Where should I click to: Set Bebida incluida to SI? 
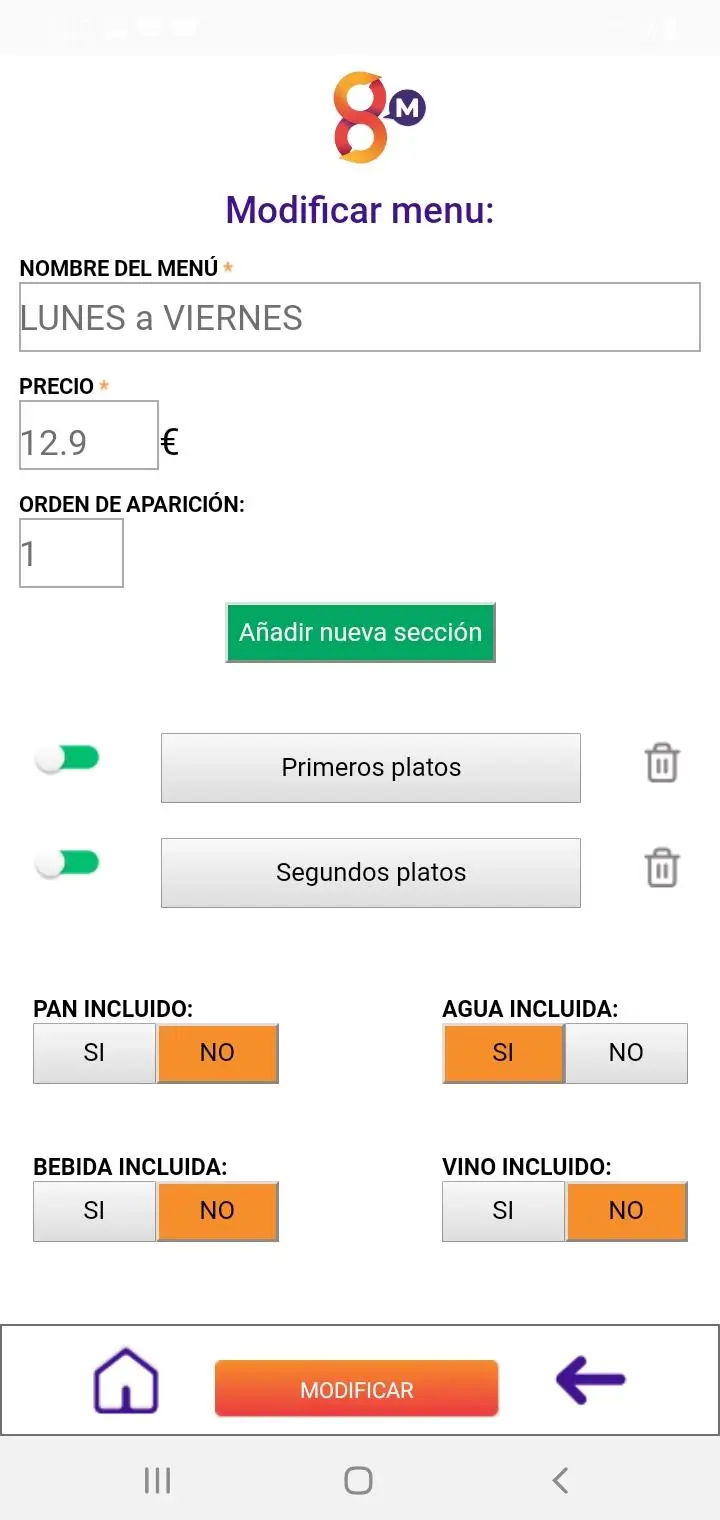pos(94,1210)
